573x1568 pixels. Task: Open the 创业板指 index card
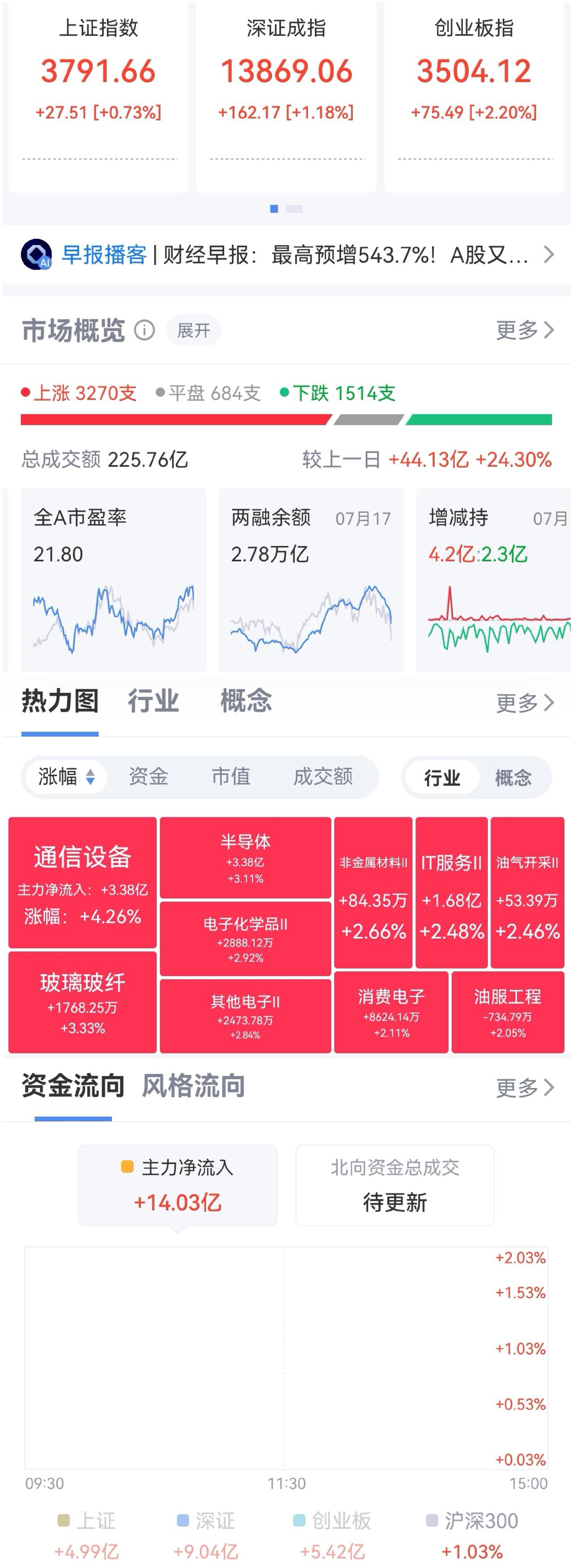click(474, 98)
